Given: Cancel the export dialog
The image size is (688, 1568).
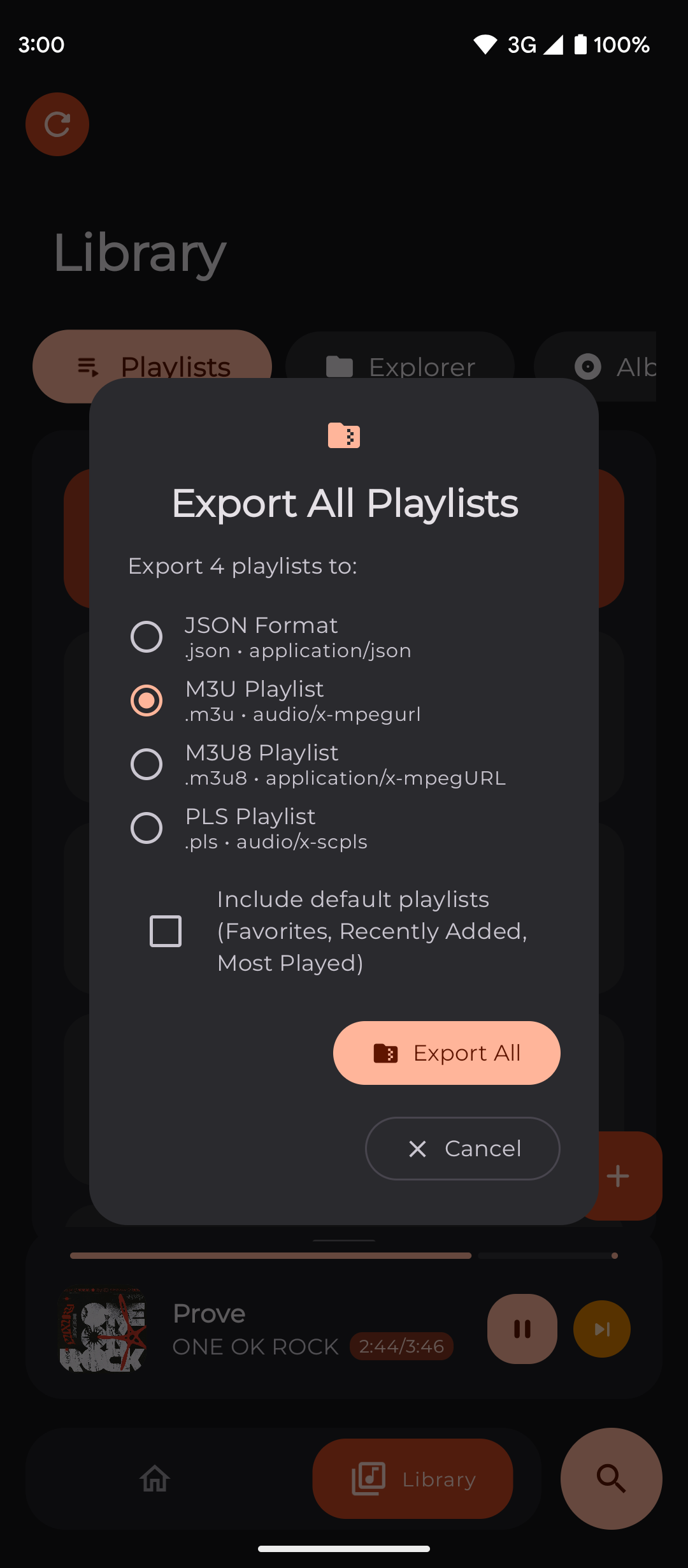Looking at the screenshot, I should click(462, 1149).
